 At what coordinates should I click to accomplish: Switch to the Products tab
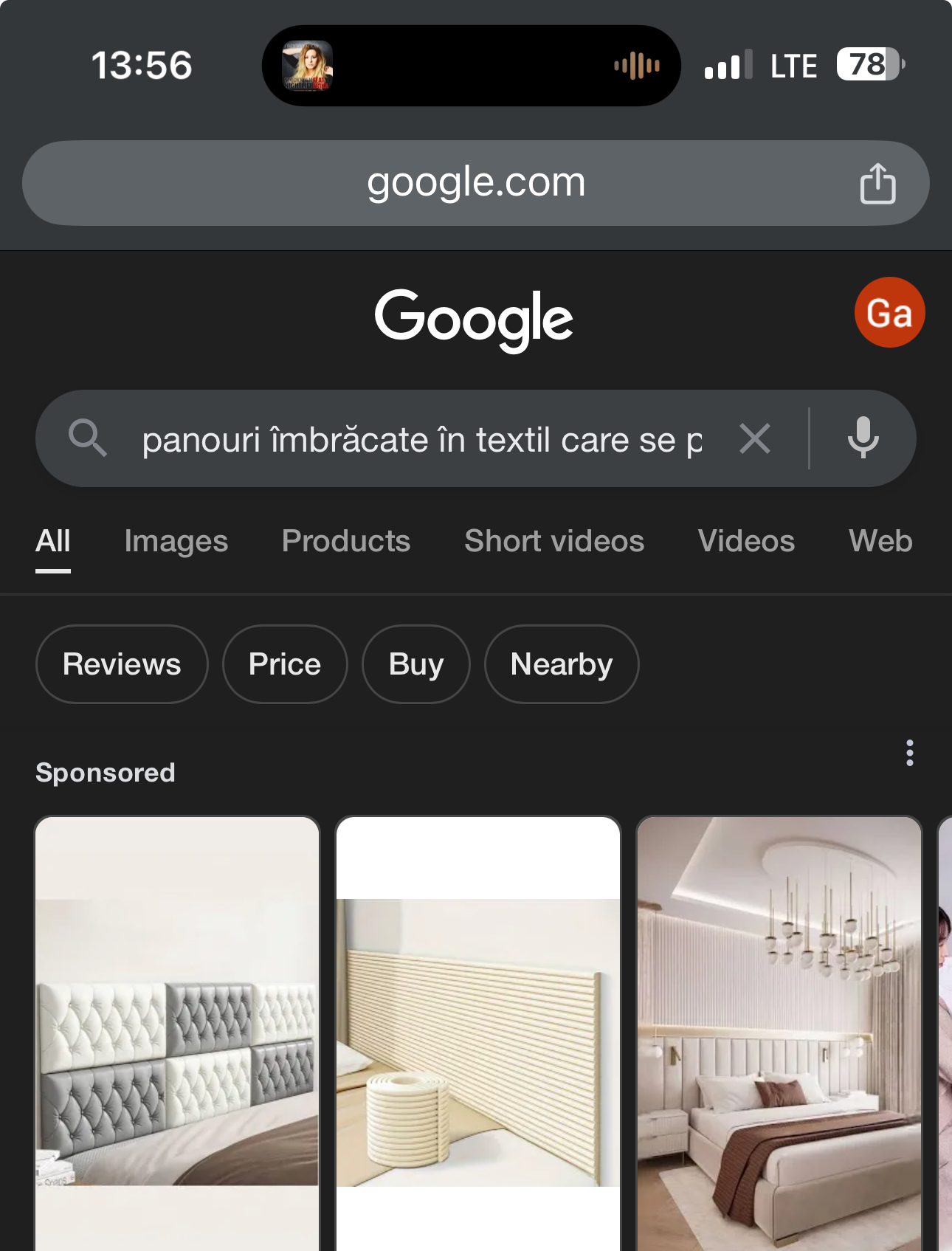coord(346,541)
